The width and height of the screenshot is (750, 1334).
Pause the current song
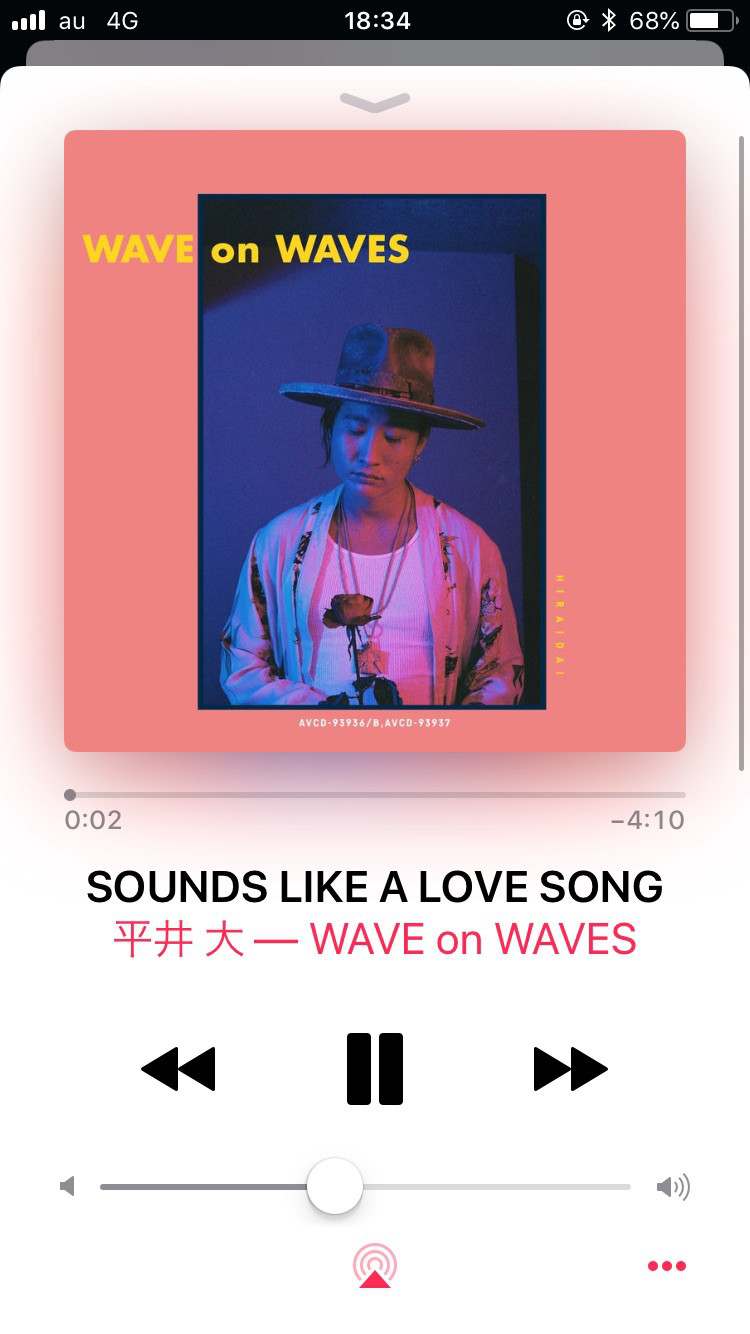tap(375, 1069)
